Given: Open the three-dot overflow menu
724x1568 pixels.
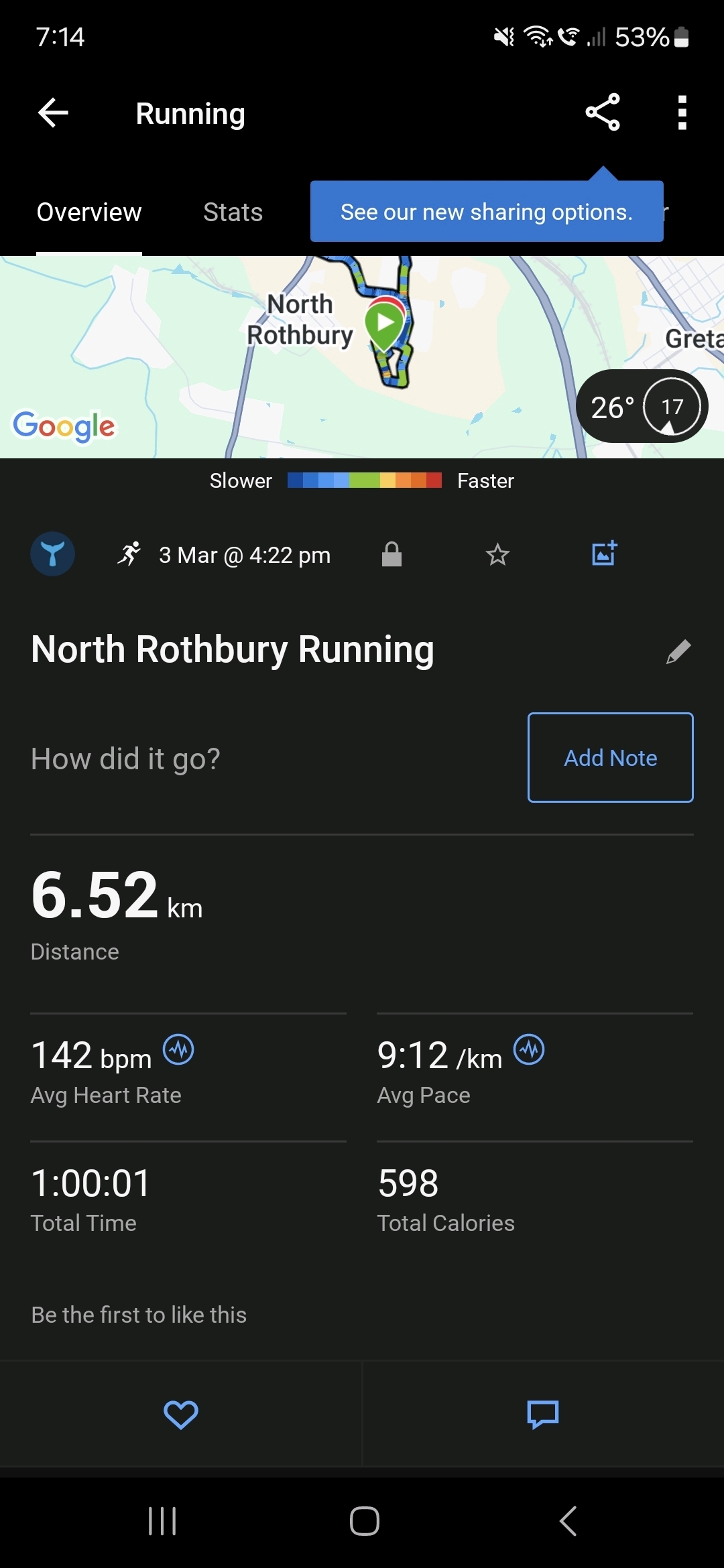Looking at the screenshot, I should coord(682,113).
